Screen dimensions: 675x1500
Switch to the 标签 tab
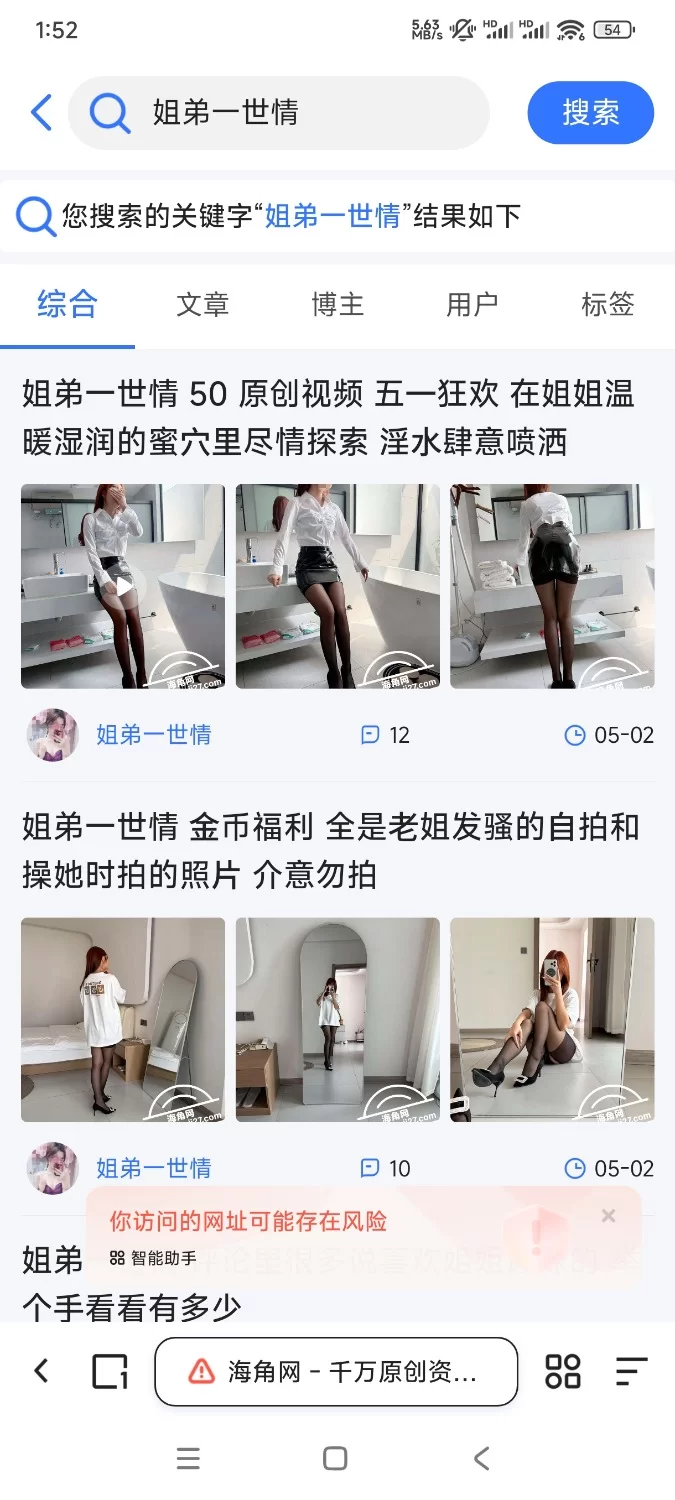[607, 304]
